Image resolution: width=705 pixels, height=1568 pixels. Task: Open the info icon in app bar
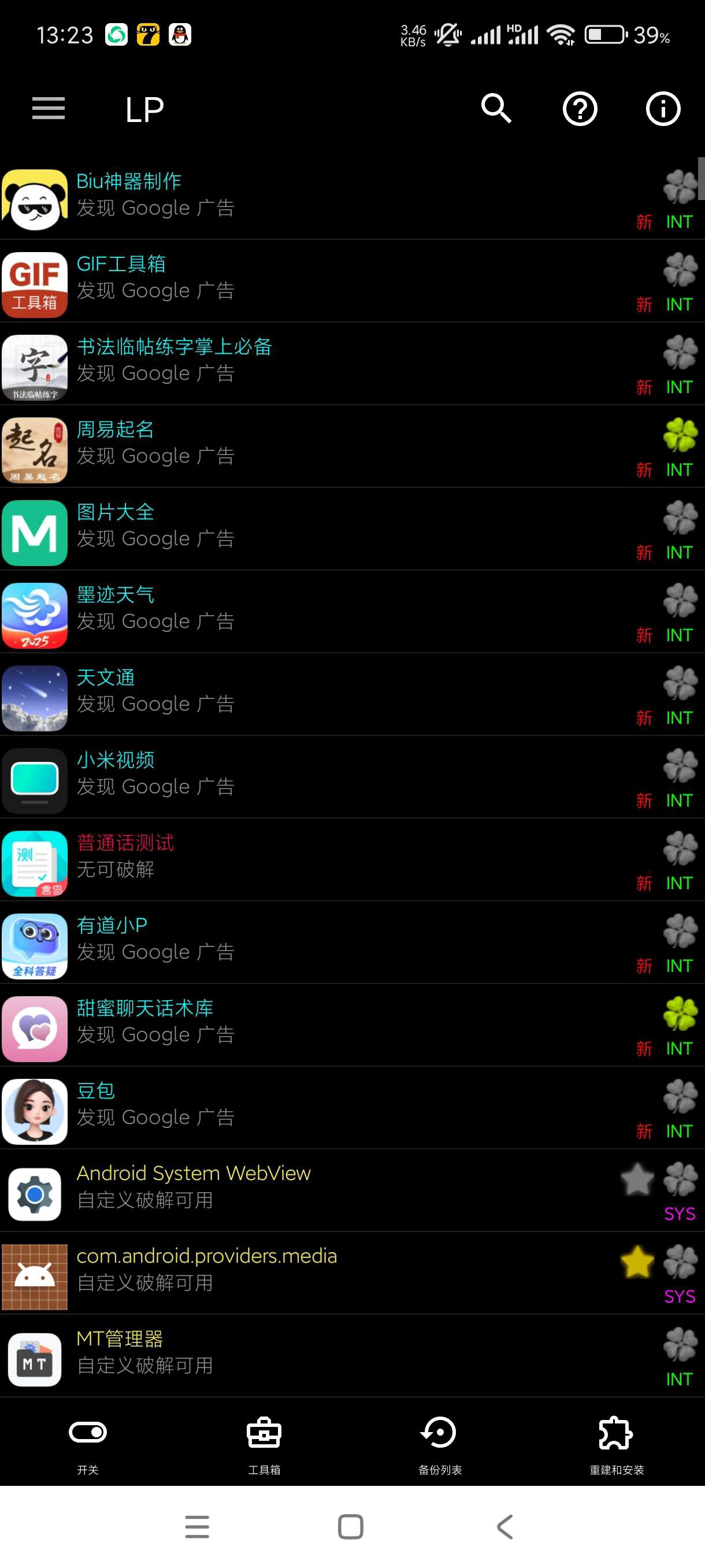(x=662, y=109)
